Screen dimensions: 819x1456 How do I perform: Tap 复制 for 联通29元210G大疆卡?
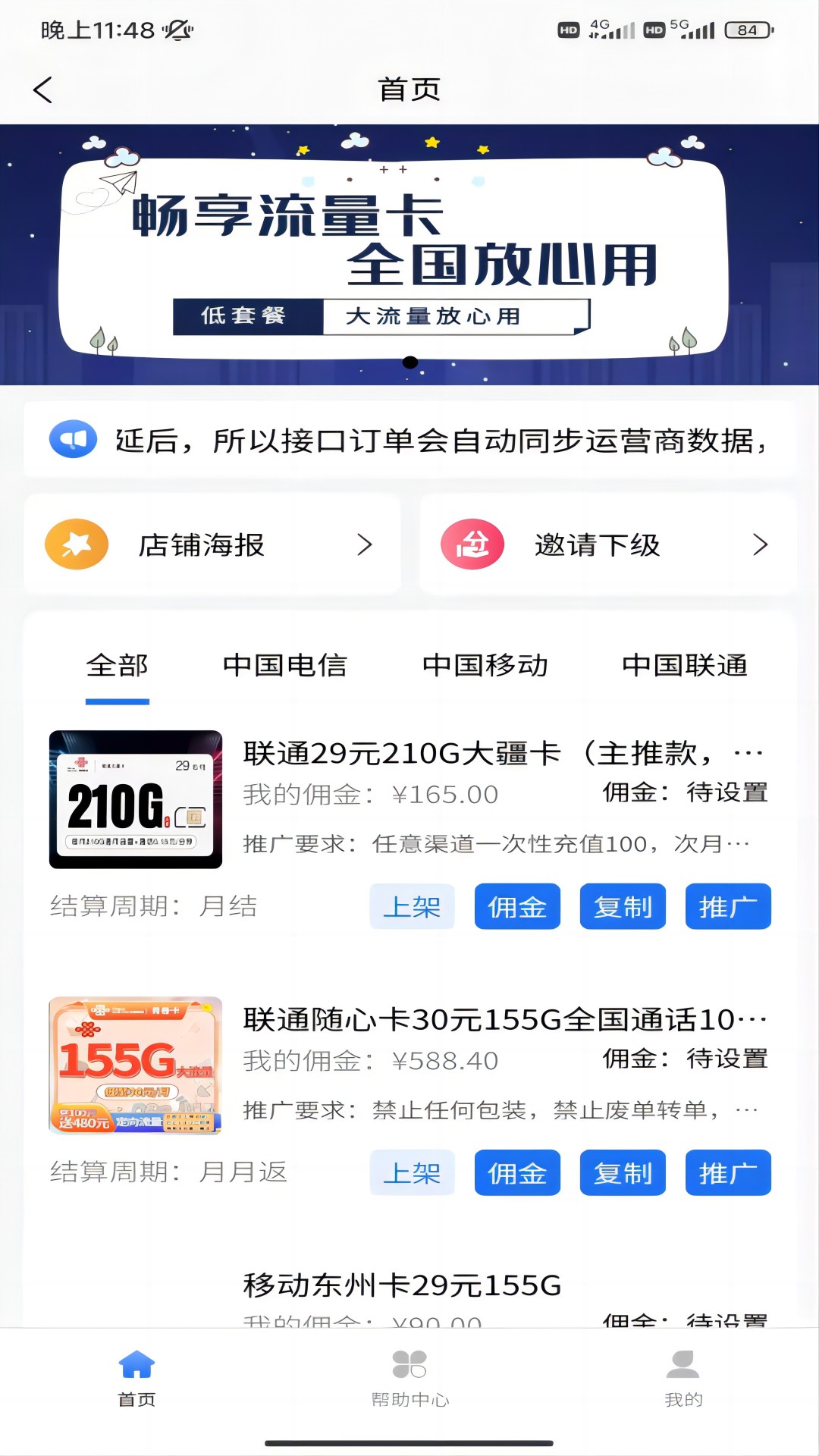623,906
